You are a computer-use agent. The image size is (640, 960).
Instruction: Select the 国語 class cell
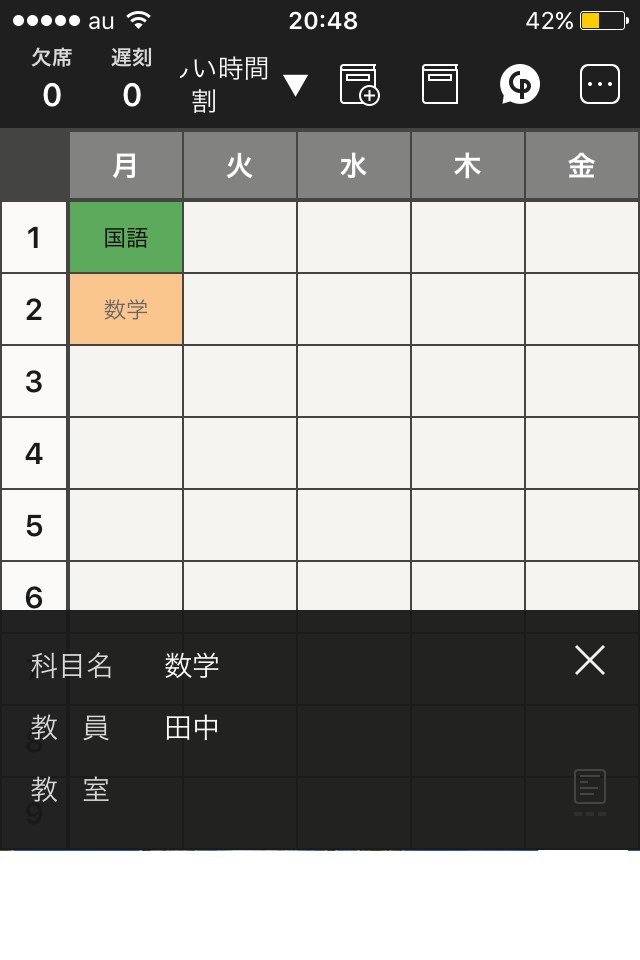[x=126, y=237]
